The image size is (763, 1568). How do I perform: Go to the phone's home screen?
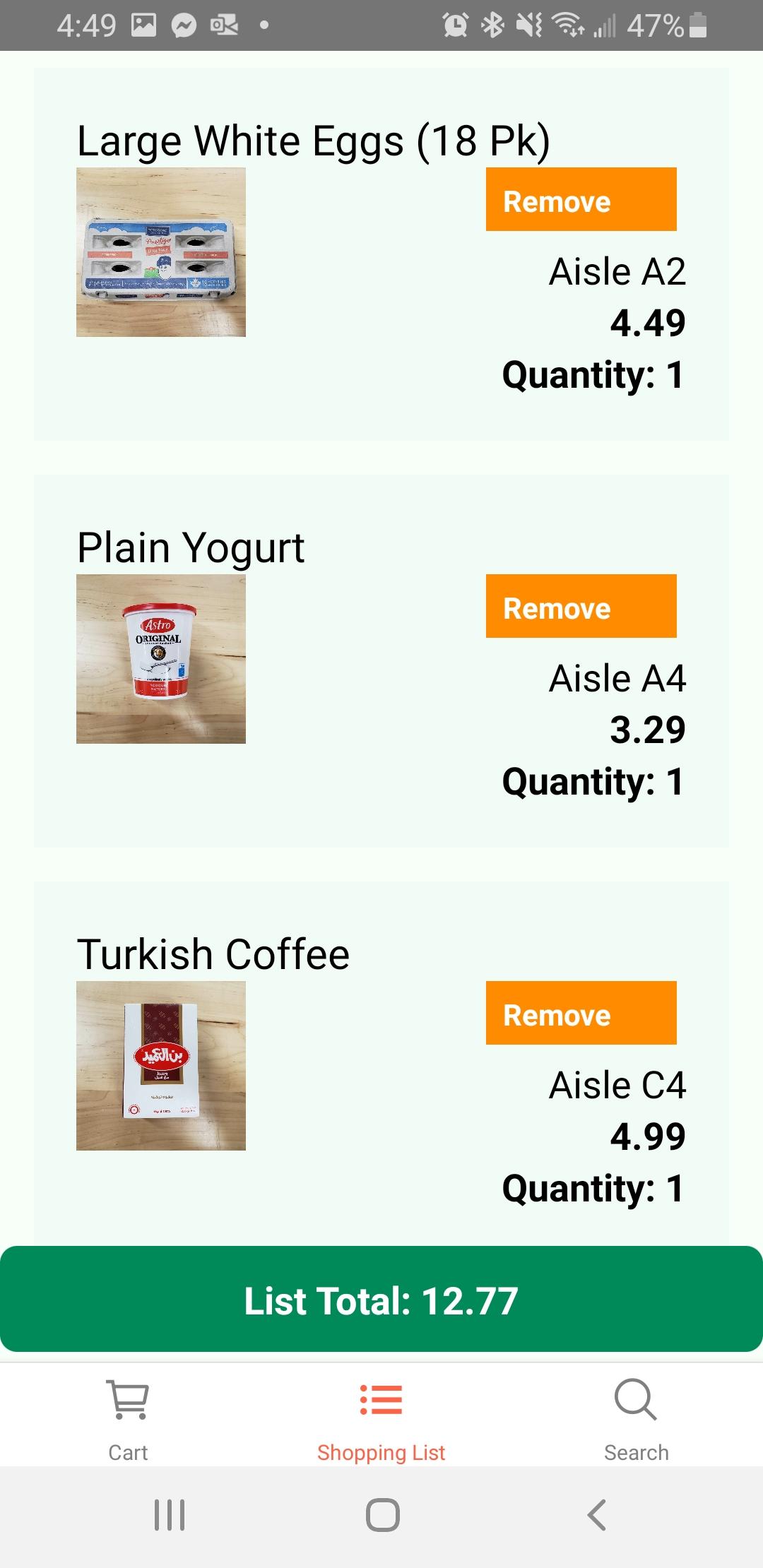click(x=382, y=1515)
